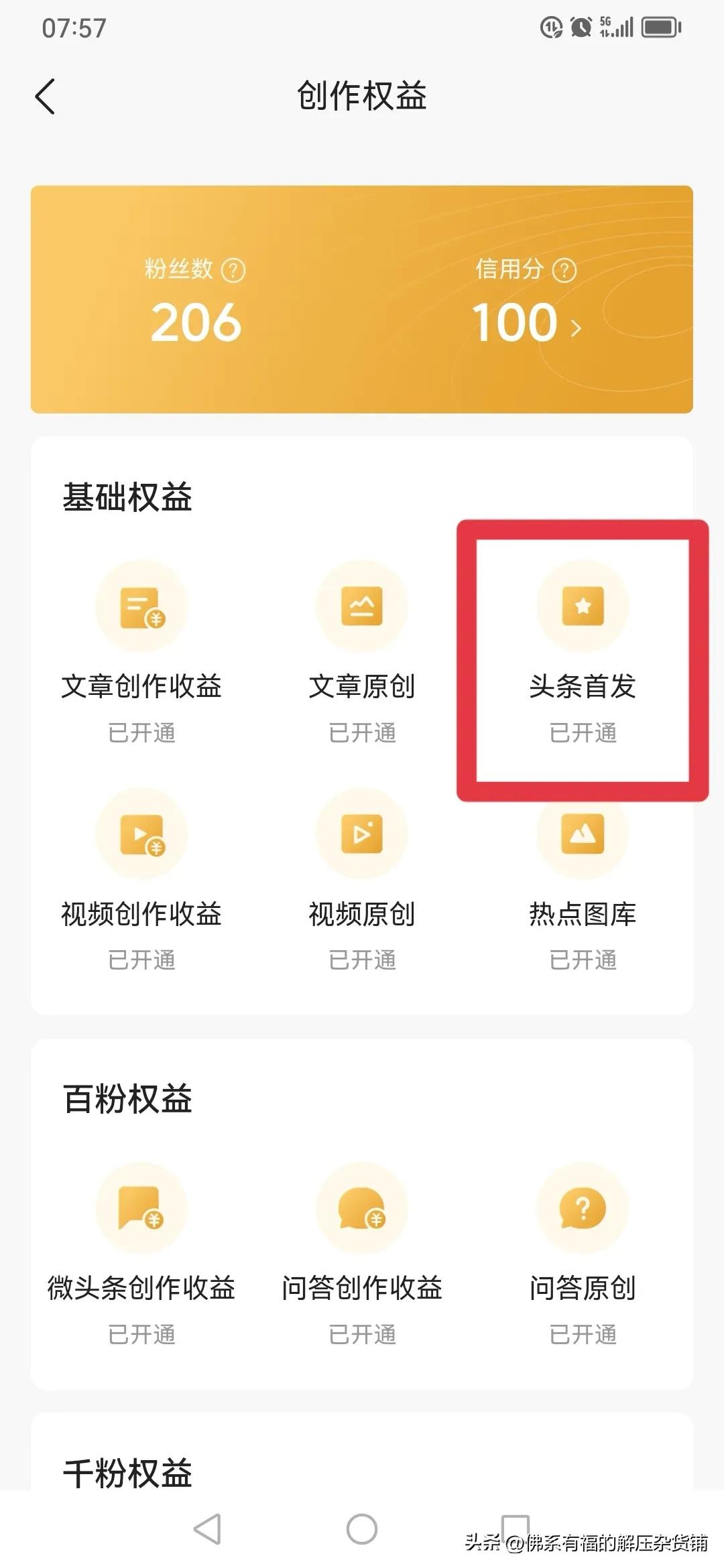
Task: Open the 文章创作收益 icon
Action: point(140,605)
